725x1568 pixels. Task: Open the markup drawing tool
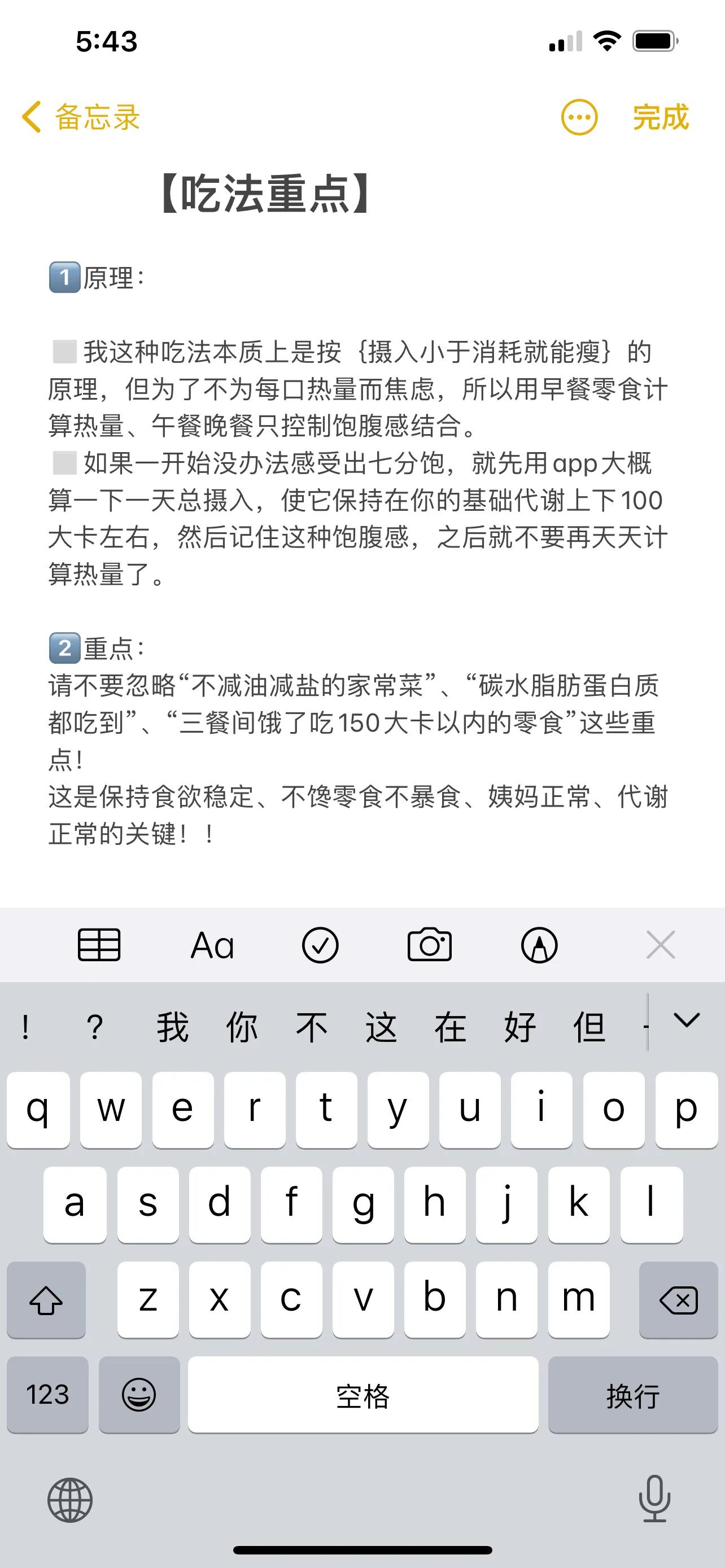pos(540,945)
